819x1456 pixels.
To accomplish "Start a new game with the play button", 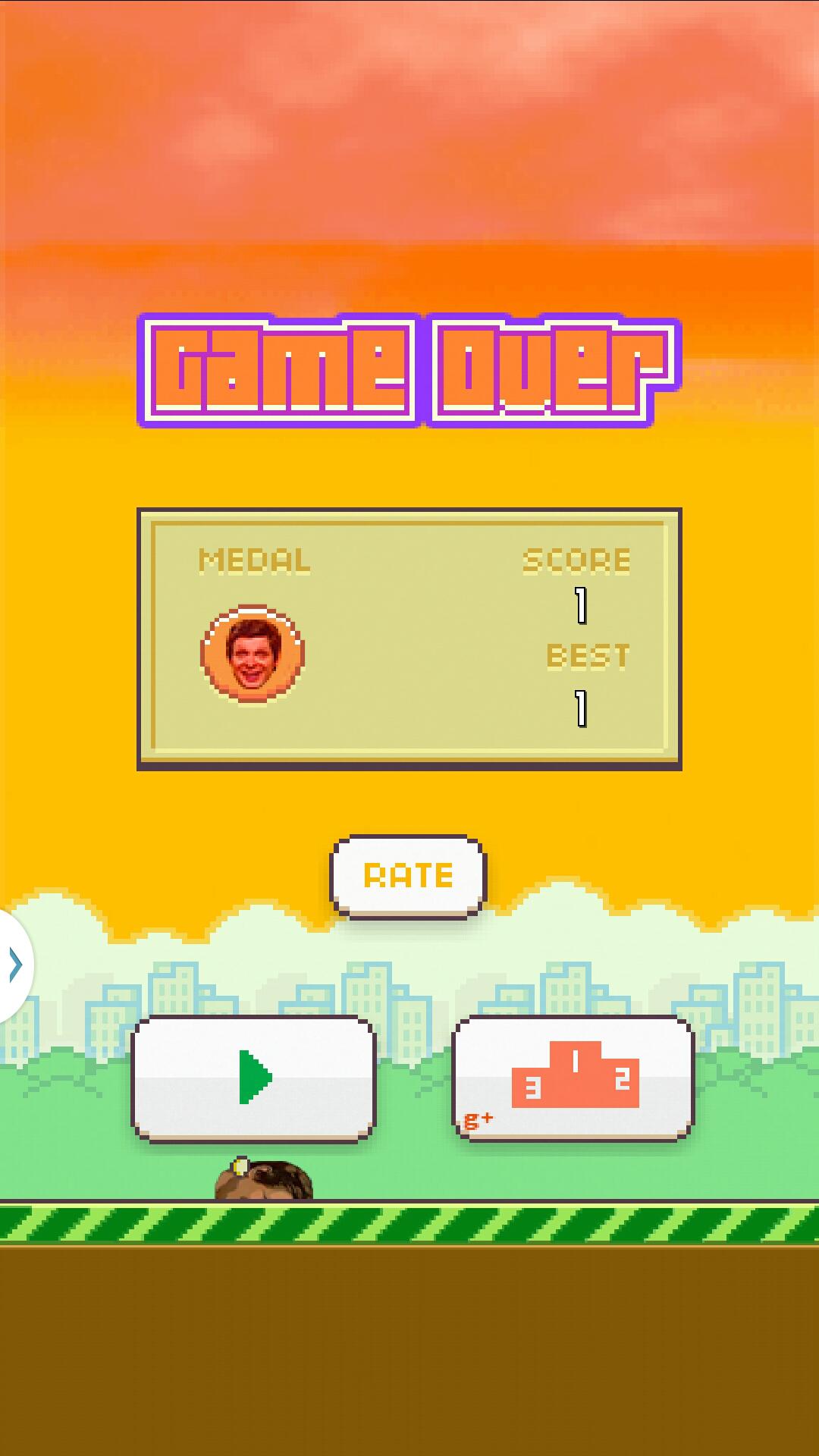I will 253,1078.
